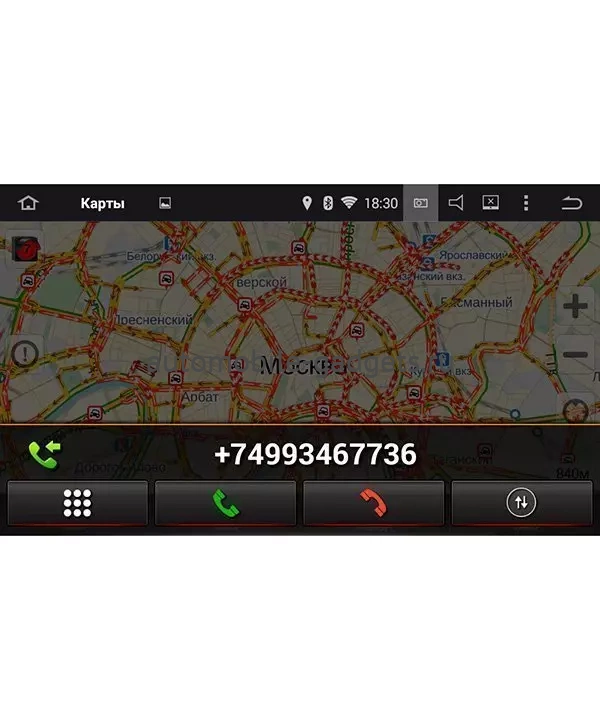Open the dial pad
Viewport: 600px width, 720px height.
(x=77, y=503)
